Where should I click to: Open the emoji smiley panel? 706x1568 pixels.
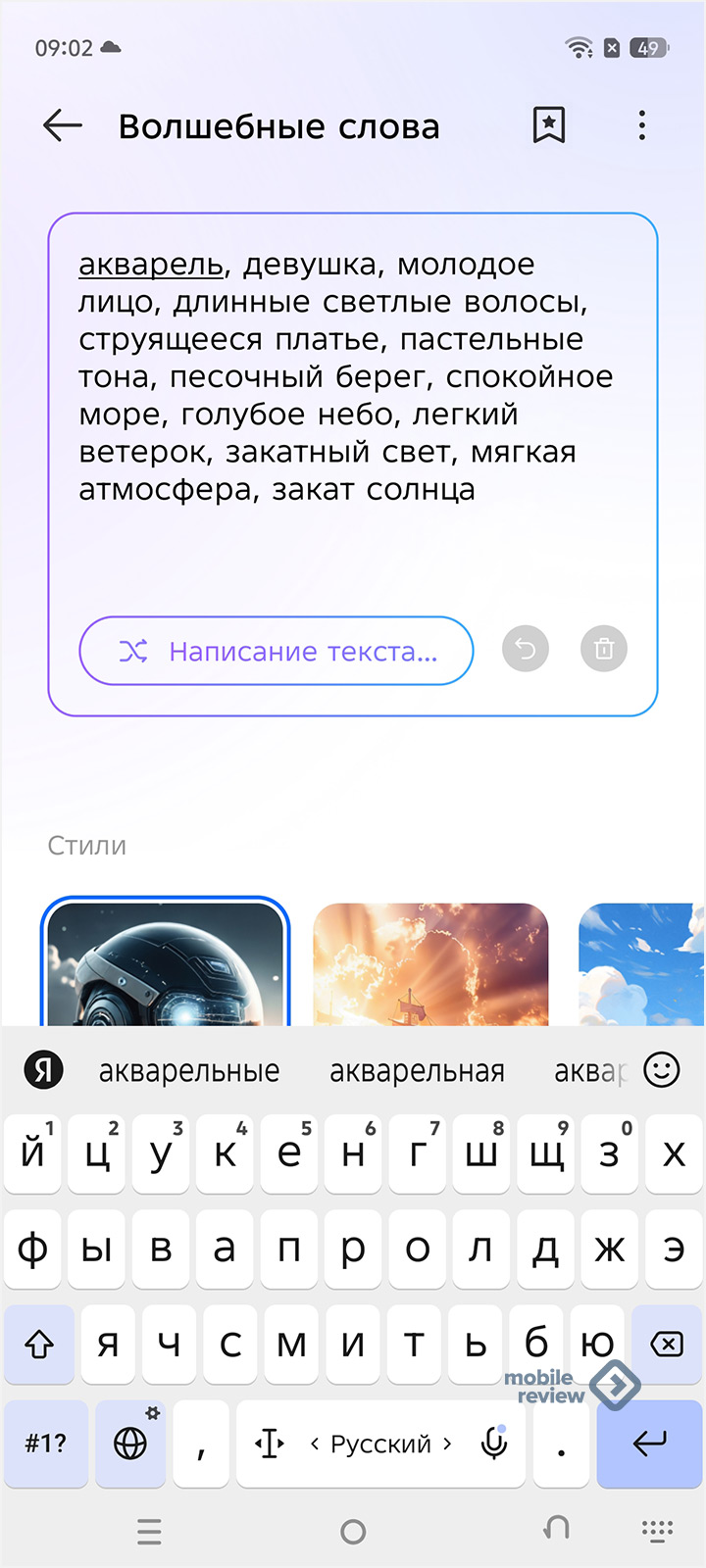pyautogui.click(x=662, y=1070)
